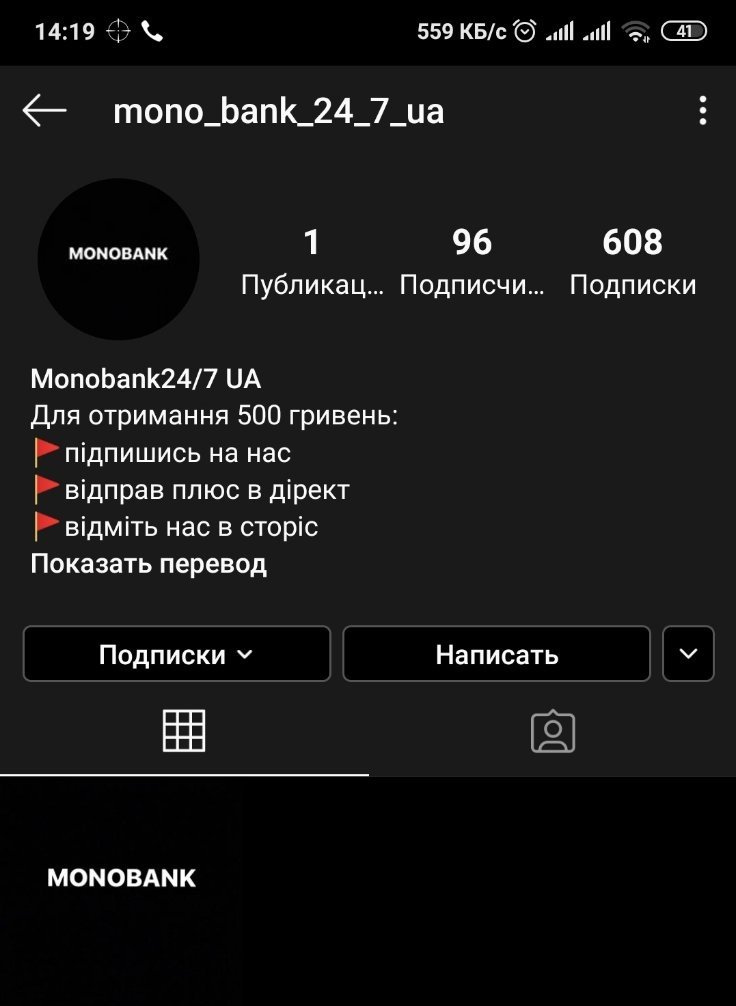The image size is (736, 1006).
Task: Expand suggested accounts with the chevron button
Action: coord(688,654)
